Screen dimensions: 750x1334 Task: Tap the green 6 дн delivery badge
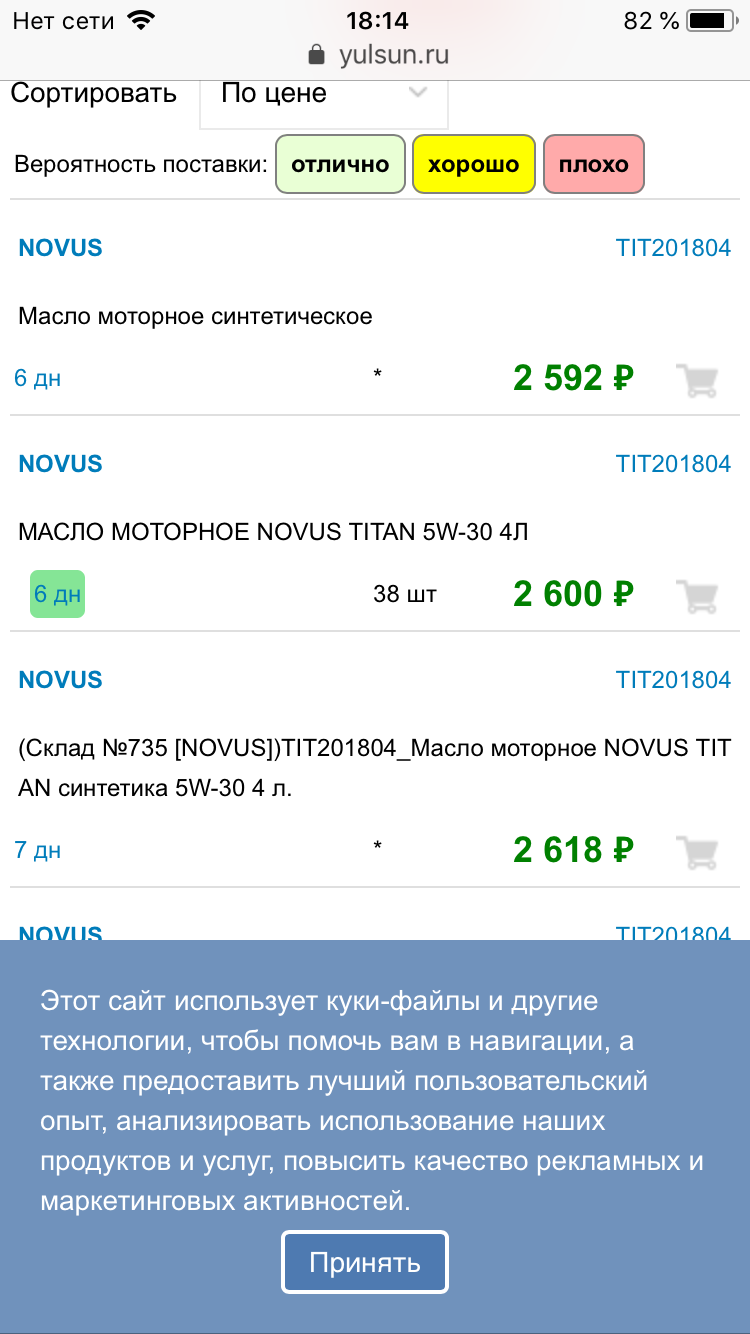click(x=57, y=594)
